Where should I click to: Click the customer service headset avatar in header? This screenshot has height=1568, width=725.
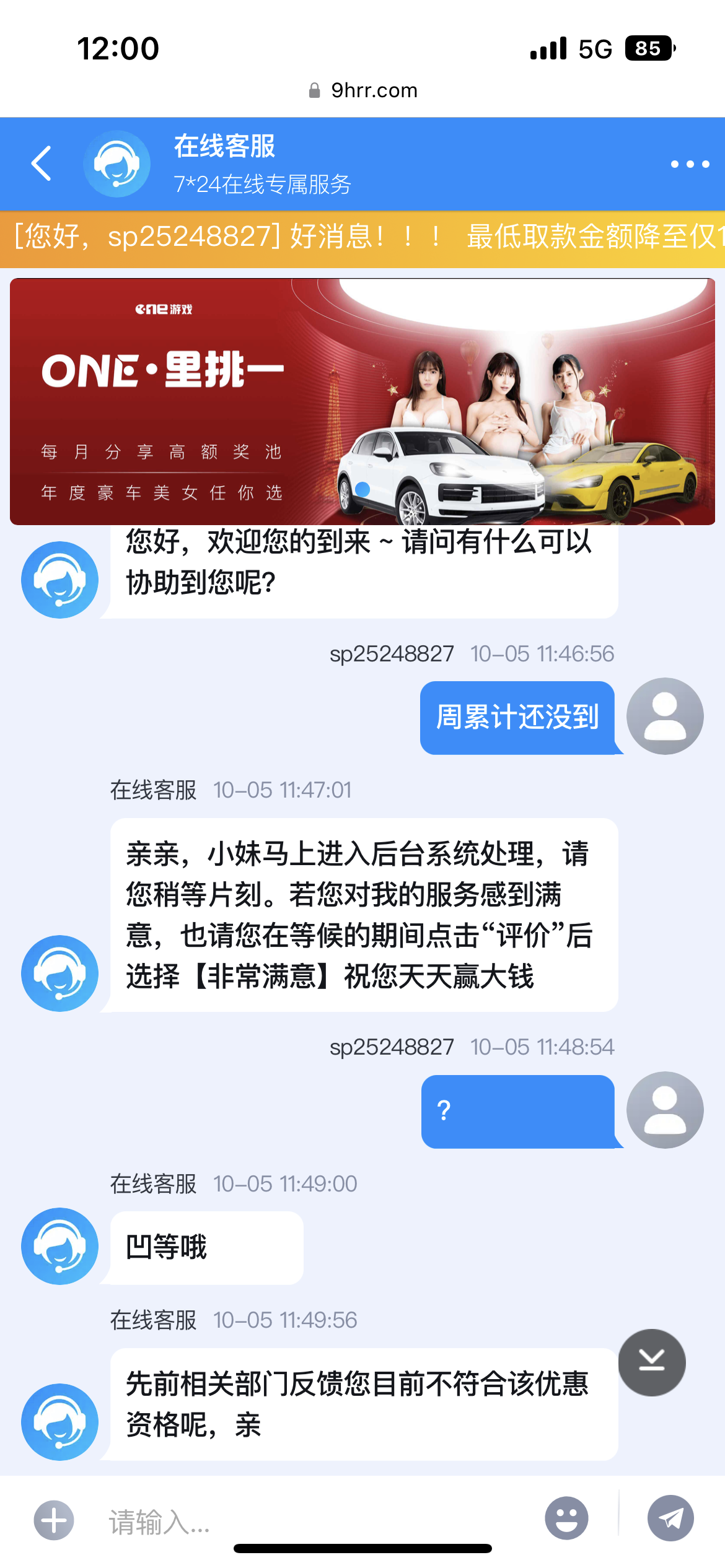pos(116,163)
